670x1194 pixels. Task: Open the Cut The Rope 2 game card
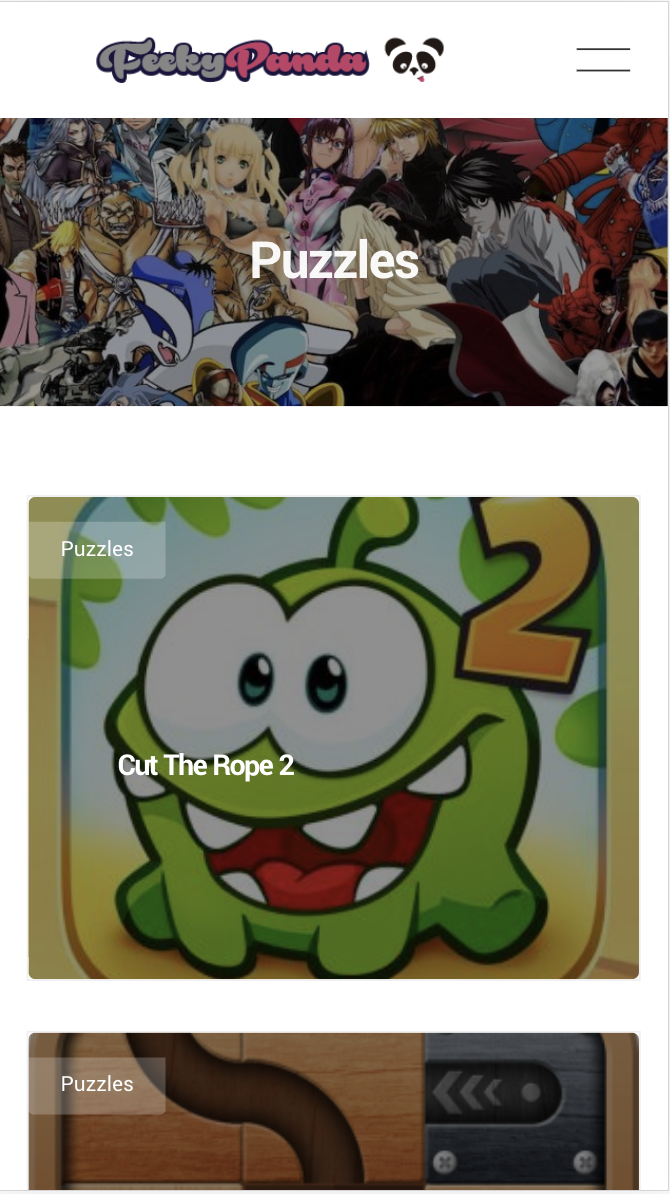333,766
